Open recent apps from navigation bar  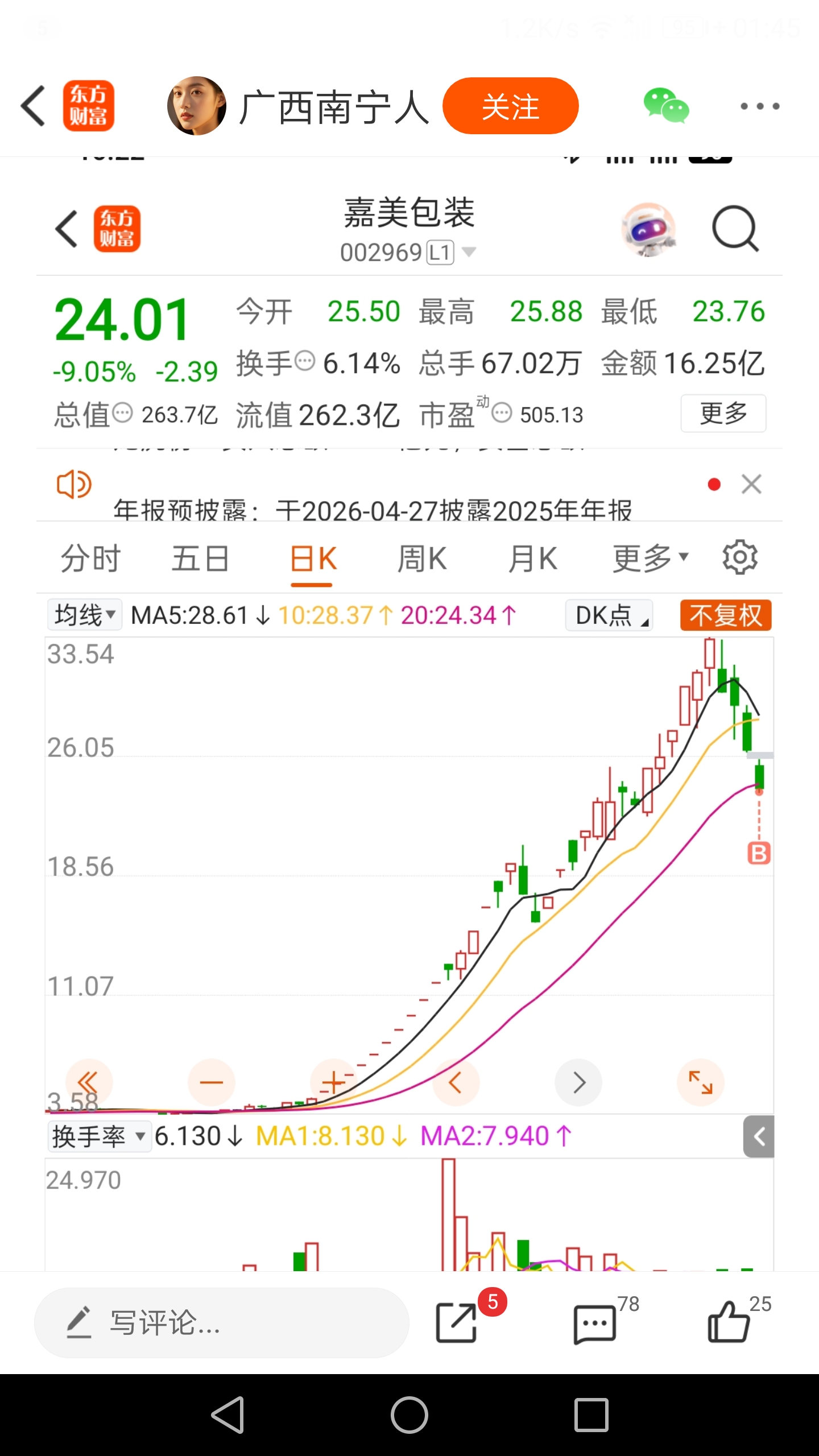coord(591,1415)
